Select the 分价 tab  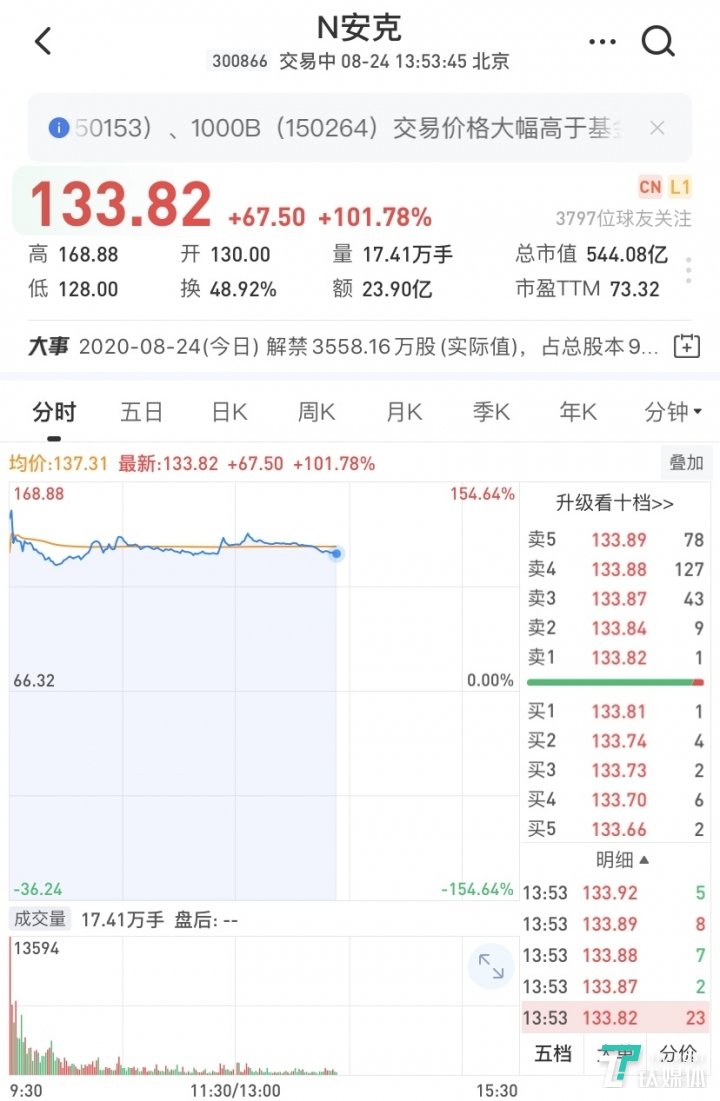pyautogui.click(x=678, y=1053)
